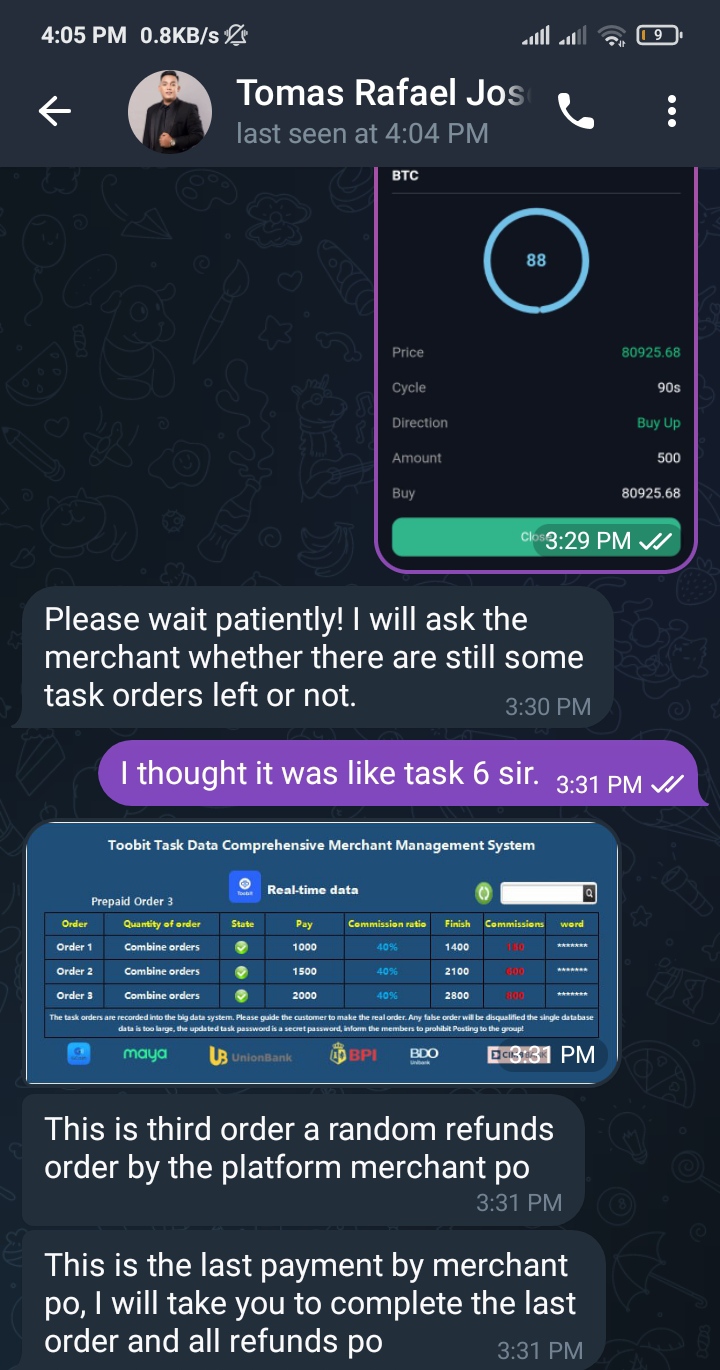The width and height of the screenshot is (720, 1370).
Task: Call Tomas Rafael with the phone icon
Action: pyautogui.click(x=575, y=112)
